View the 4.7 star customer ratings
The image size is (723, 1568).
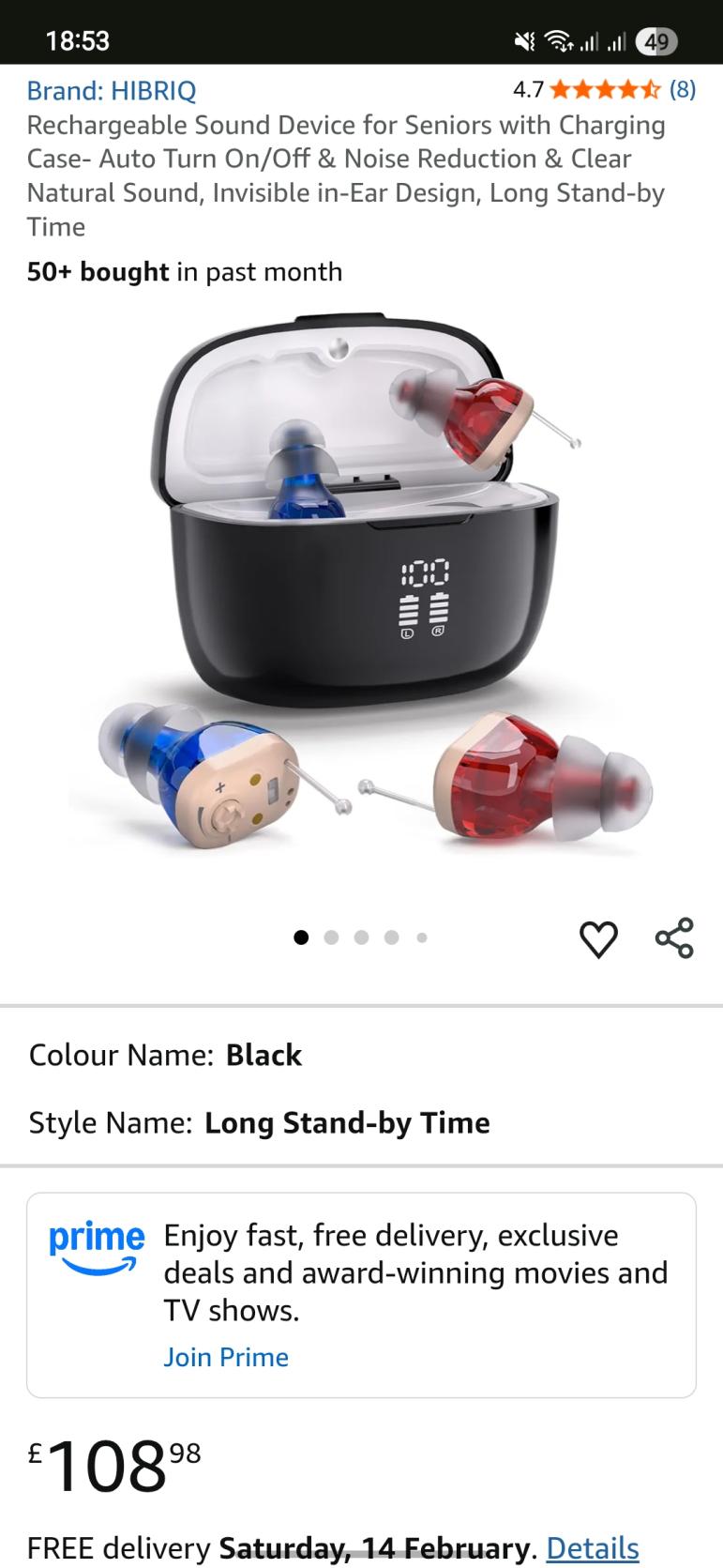coord(604,90)
